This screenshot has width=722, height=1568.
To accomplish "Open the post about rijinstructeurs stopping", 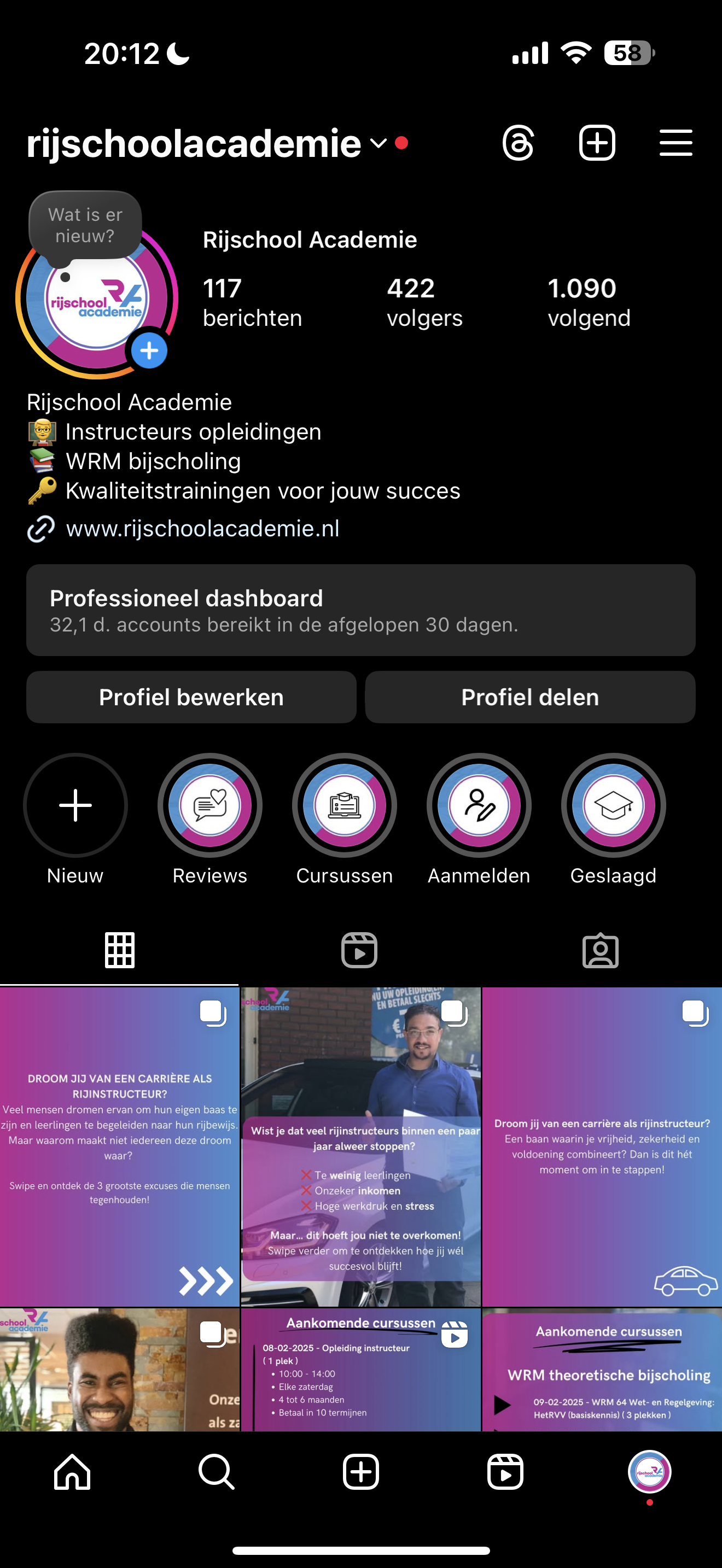I will point(361,1148).
